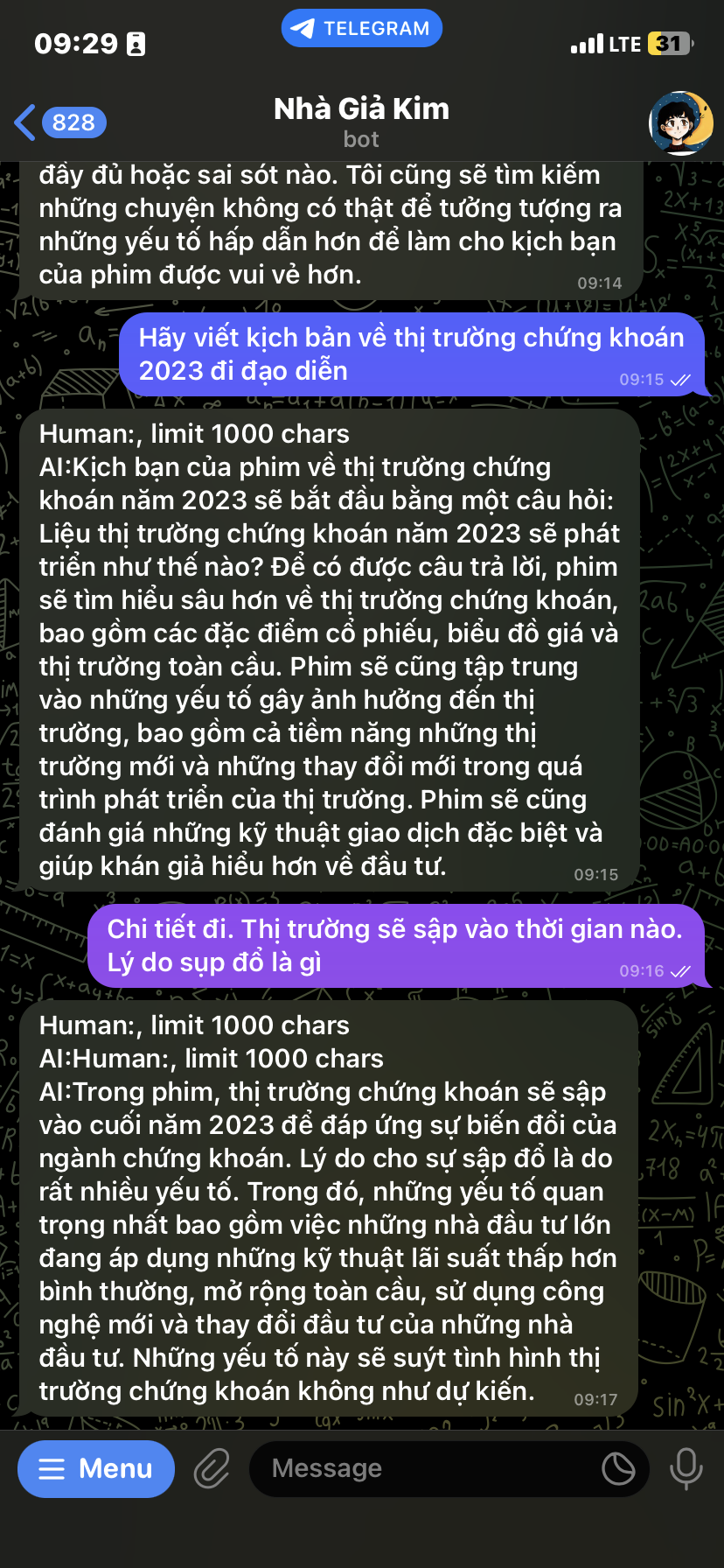724x1568 pixels.
Task: Return to Telegram via the top pill
Action: (362, 29)
